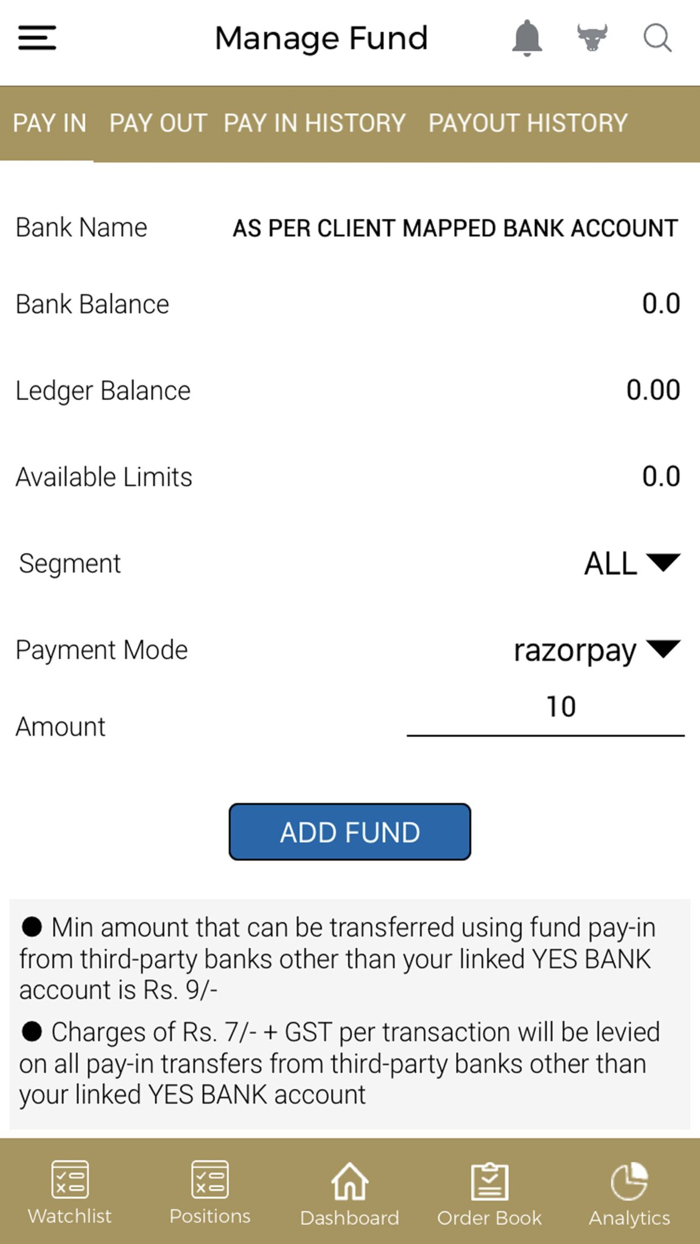Open Positions from the bottom navigation
Viewport: 700px width, 1244px height.
210,1193
